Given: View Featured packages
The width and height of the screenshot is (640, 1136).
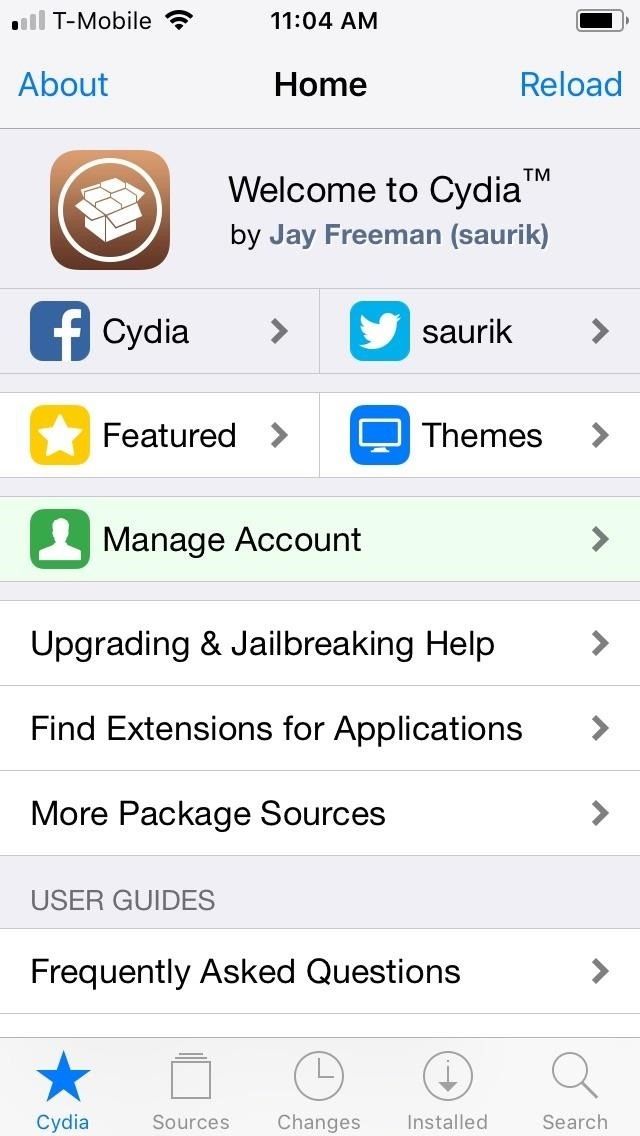Looking at the screenshot, I should click(x=160, y=435).
